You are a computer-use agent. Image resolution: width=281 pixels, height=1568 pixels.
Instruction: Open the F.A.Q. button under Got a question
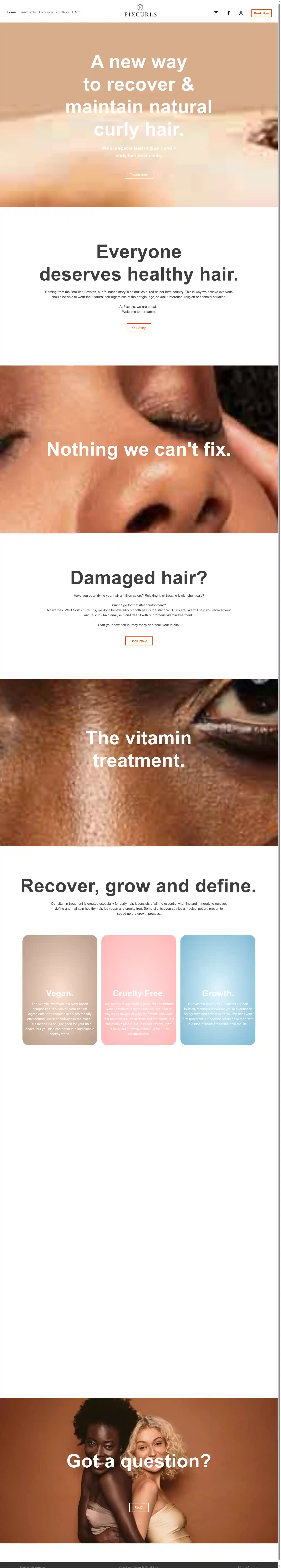click(x=139, y=1507)
